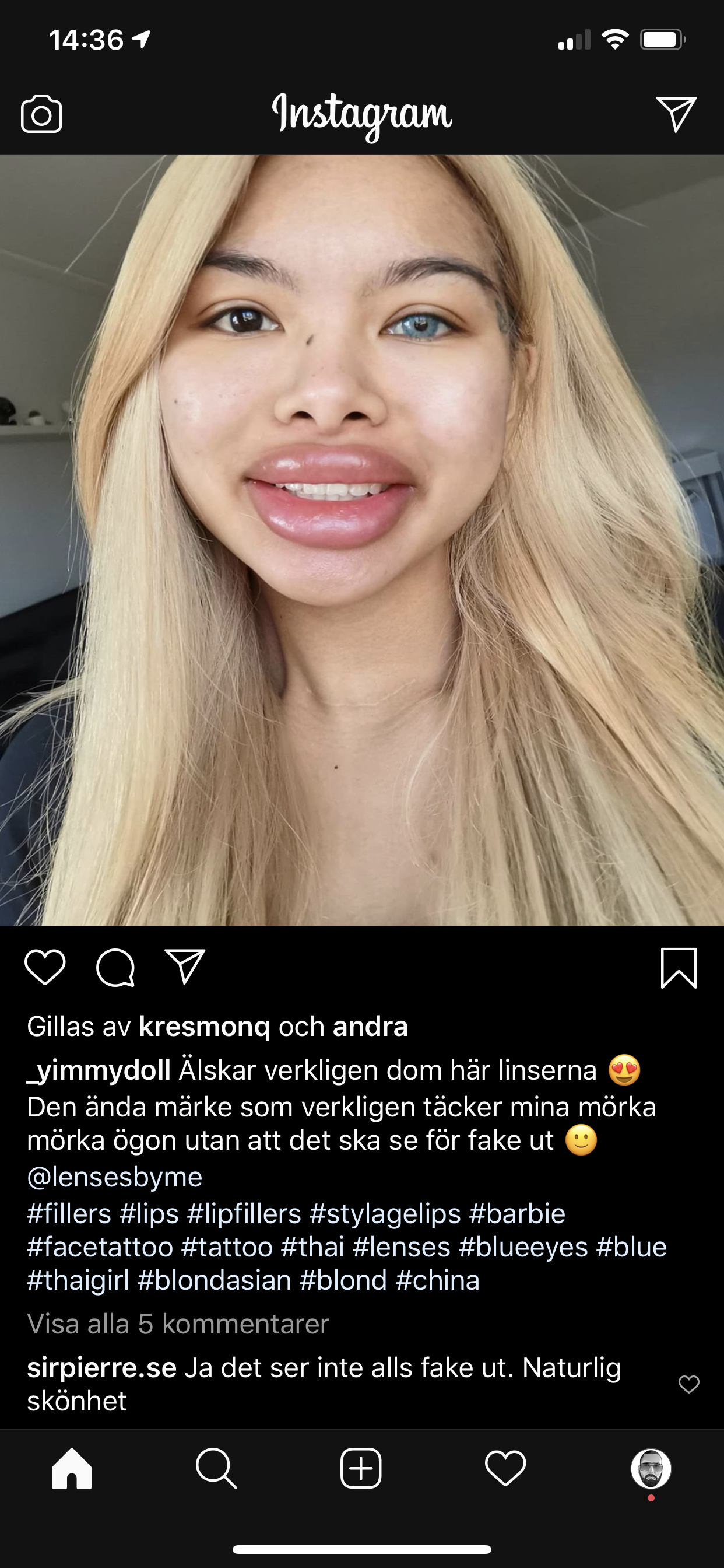Open the #blondasian hashtag
Viewport: 724px width, 1568px height.
click(x=214, y=1280)
